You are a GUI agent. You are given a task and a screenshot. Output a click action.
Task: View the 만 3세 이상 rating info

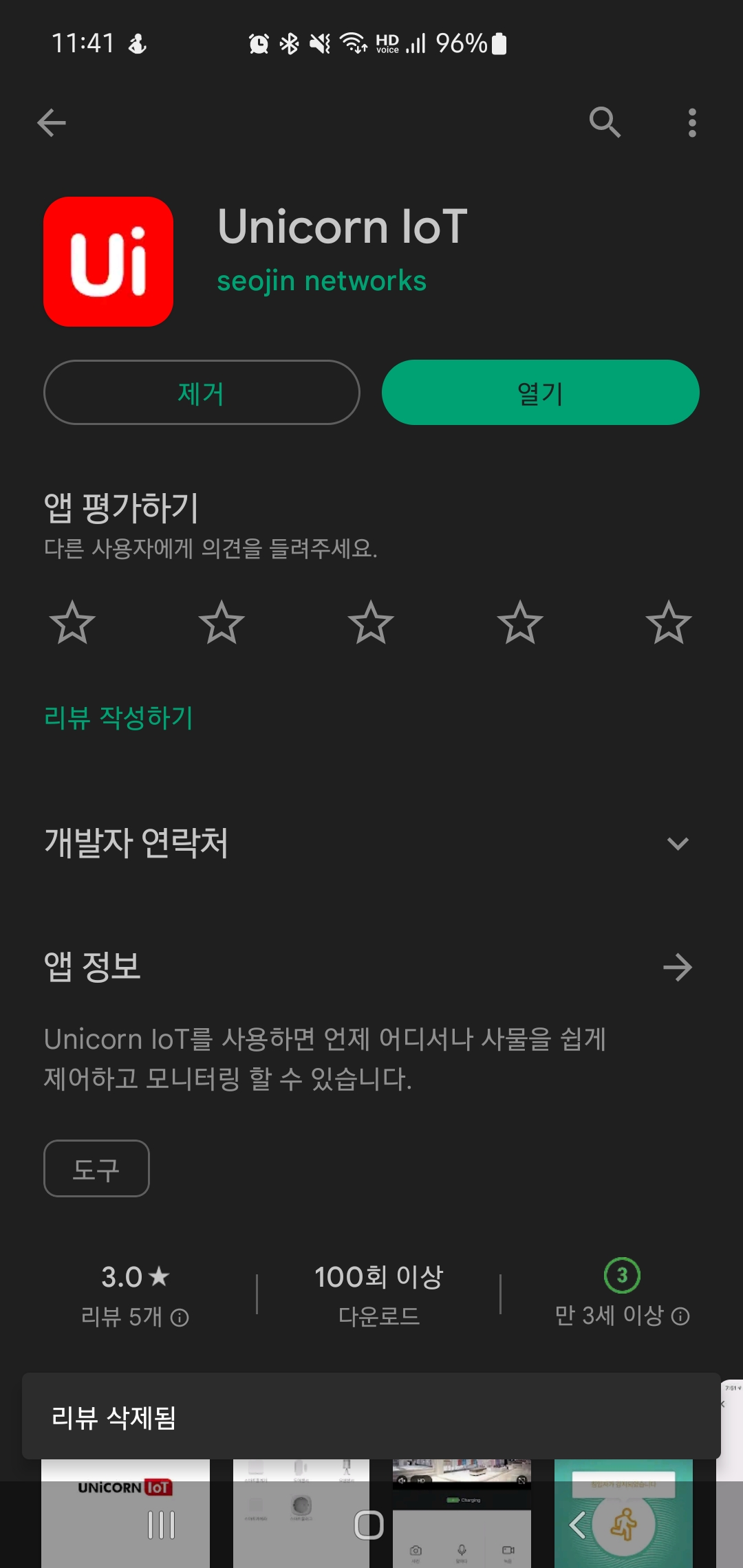680,1316
